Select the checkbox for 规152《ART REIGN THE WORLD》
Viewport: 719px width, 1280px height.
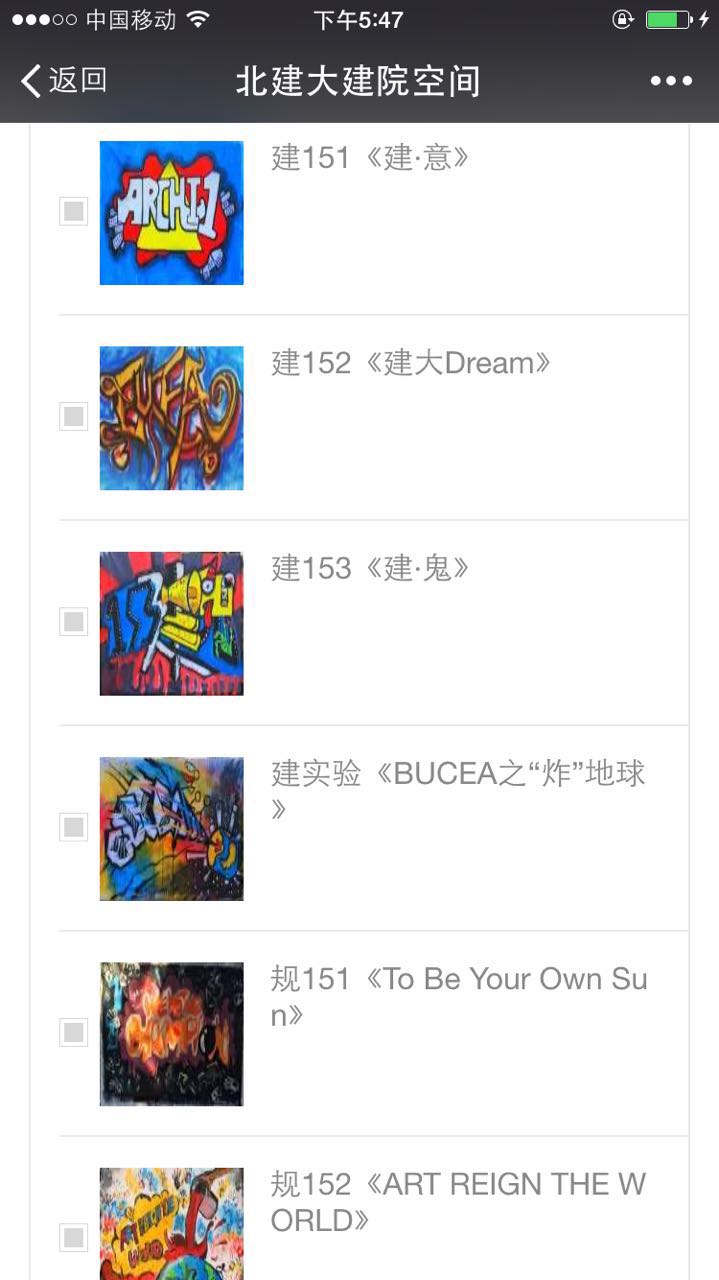(73, 1237)
